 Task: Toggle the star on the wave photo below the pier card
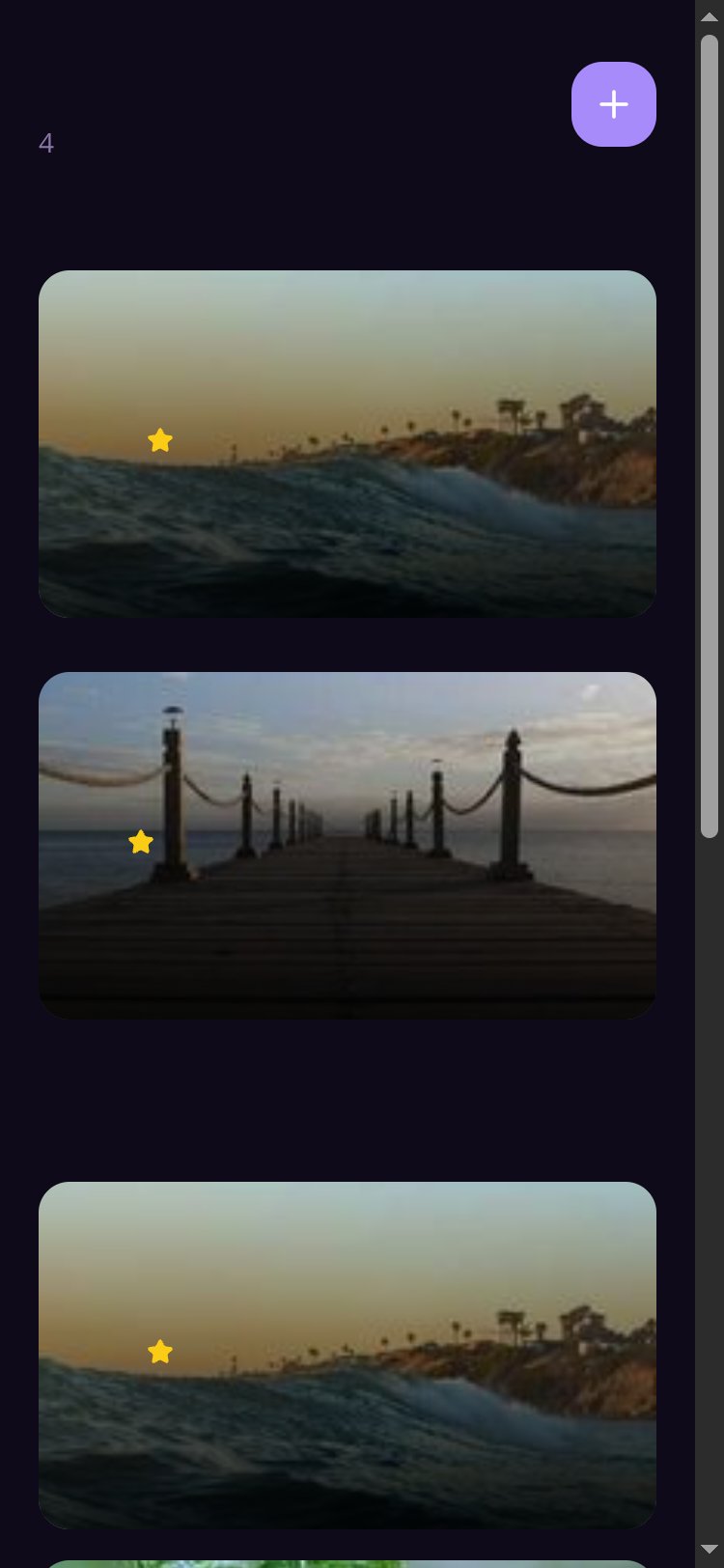(x=160, y=1352)
